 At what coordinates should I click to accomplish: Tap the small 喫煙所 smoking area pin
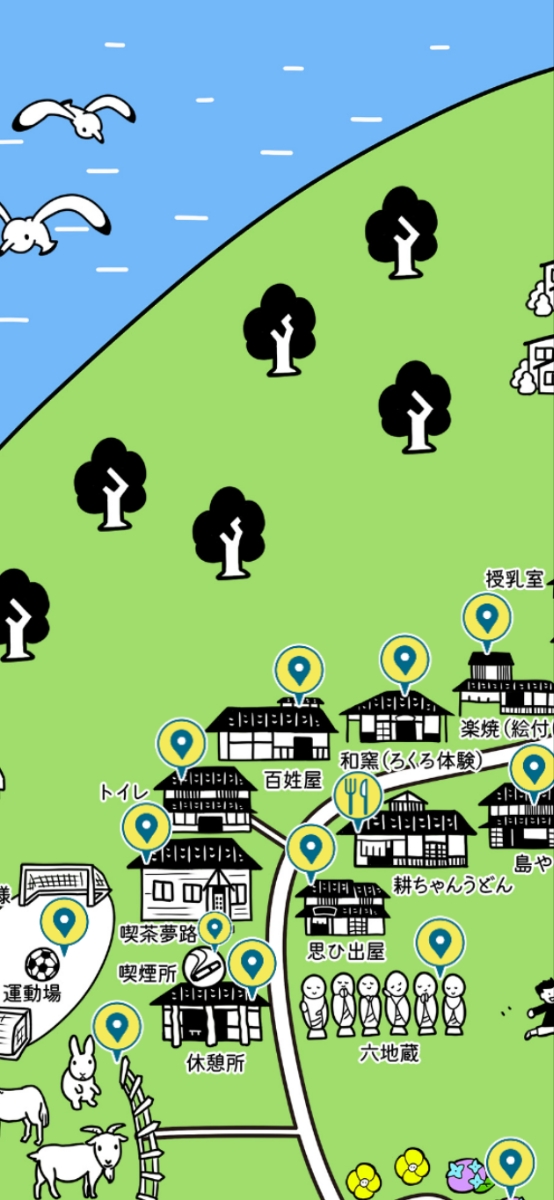[214, 929]
